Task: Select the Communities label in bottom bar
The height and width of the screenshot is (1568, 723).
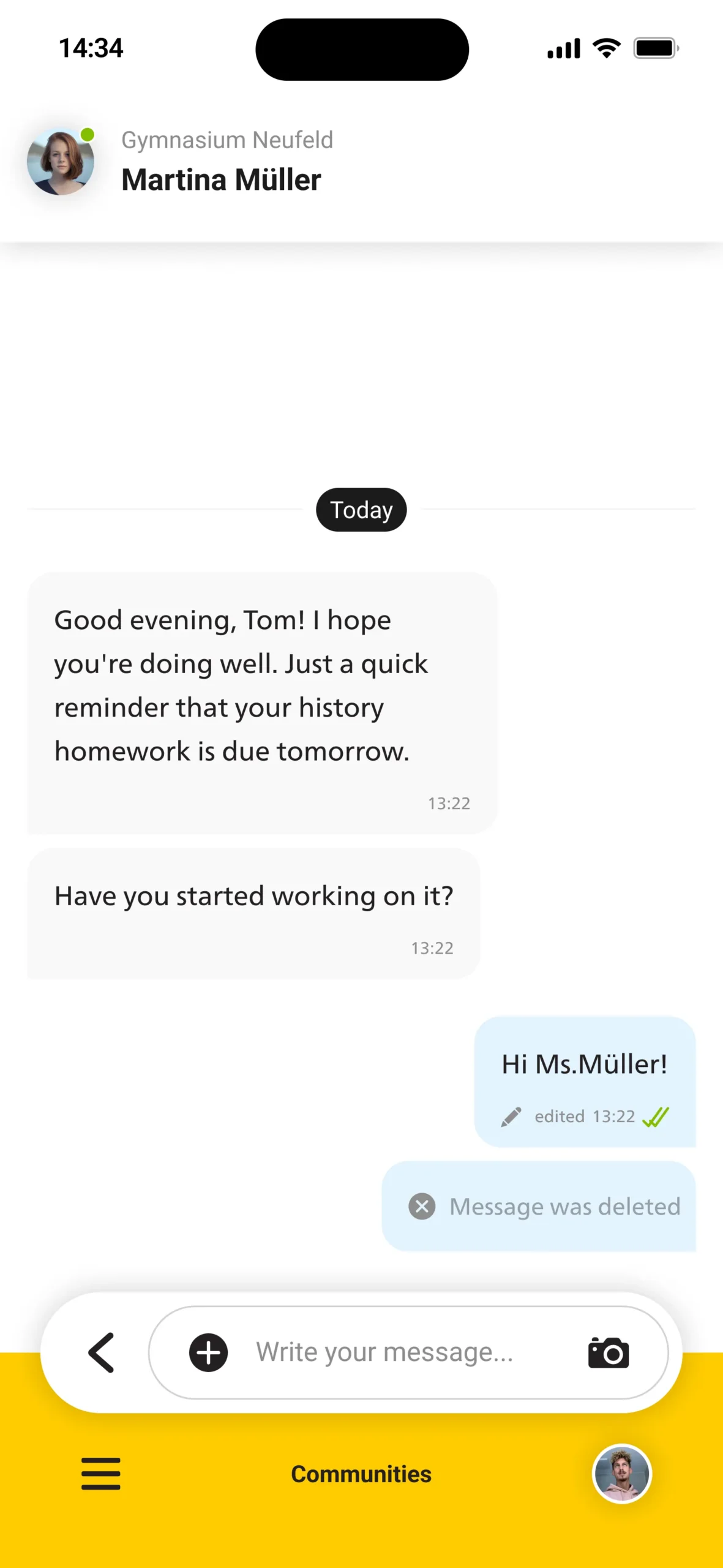Action: [x=361, y=1474]
